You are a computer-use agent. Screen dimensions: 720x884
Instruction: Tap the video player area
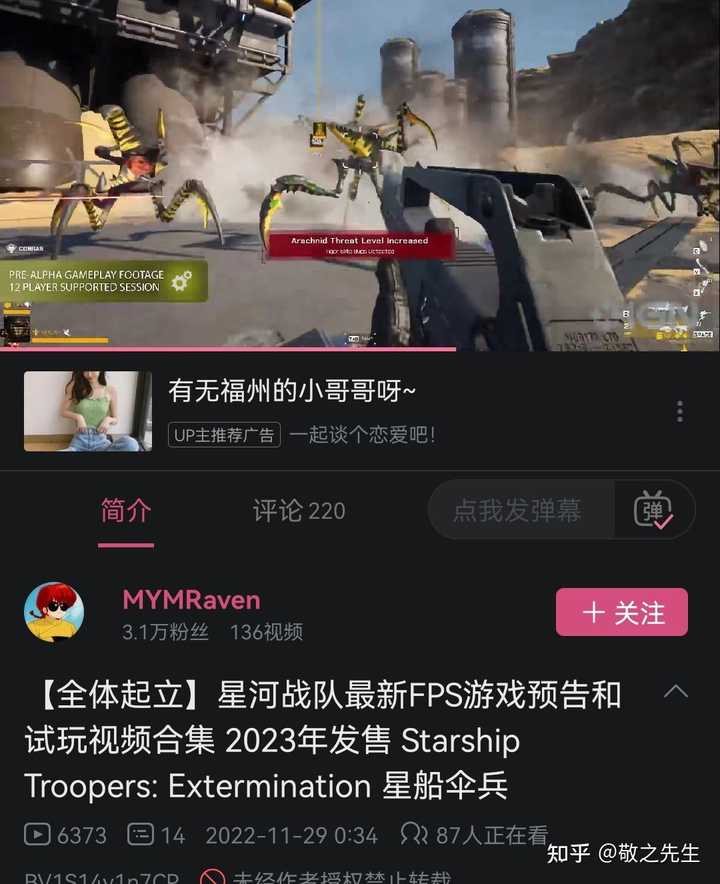360,175
